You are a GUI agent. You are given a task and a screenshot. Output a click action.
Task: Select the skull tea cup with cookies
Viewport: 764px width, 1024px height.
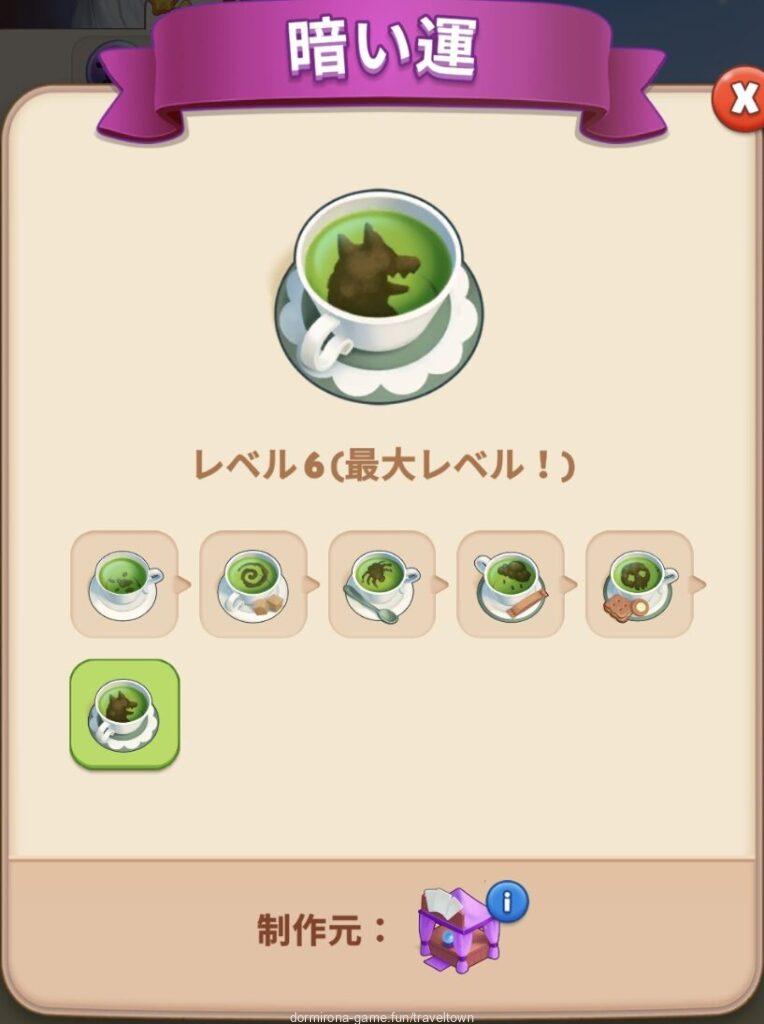coord(639,584)
